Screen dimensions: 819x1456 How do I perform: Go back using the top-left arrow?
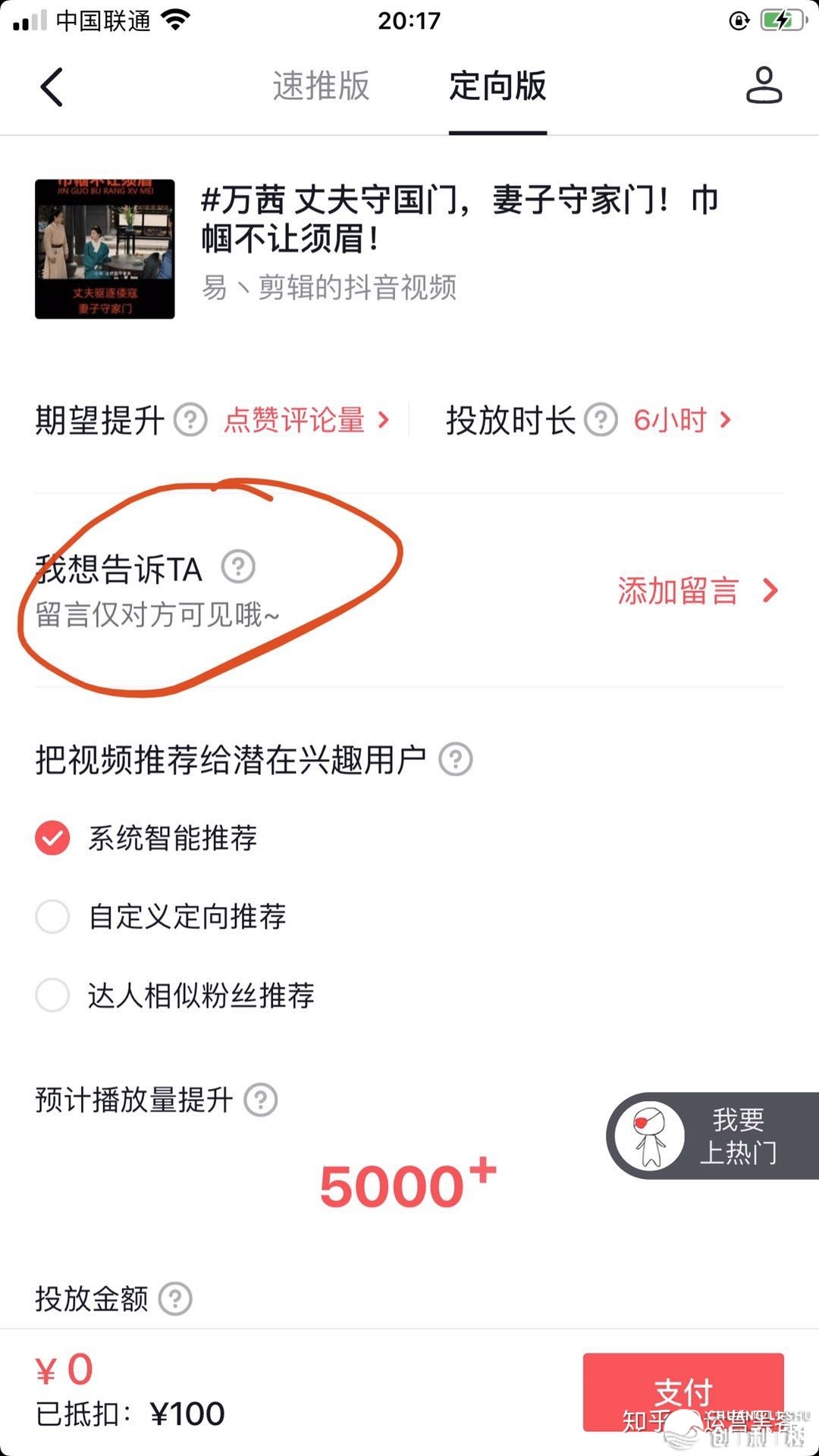pos(52,86)
